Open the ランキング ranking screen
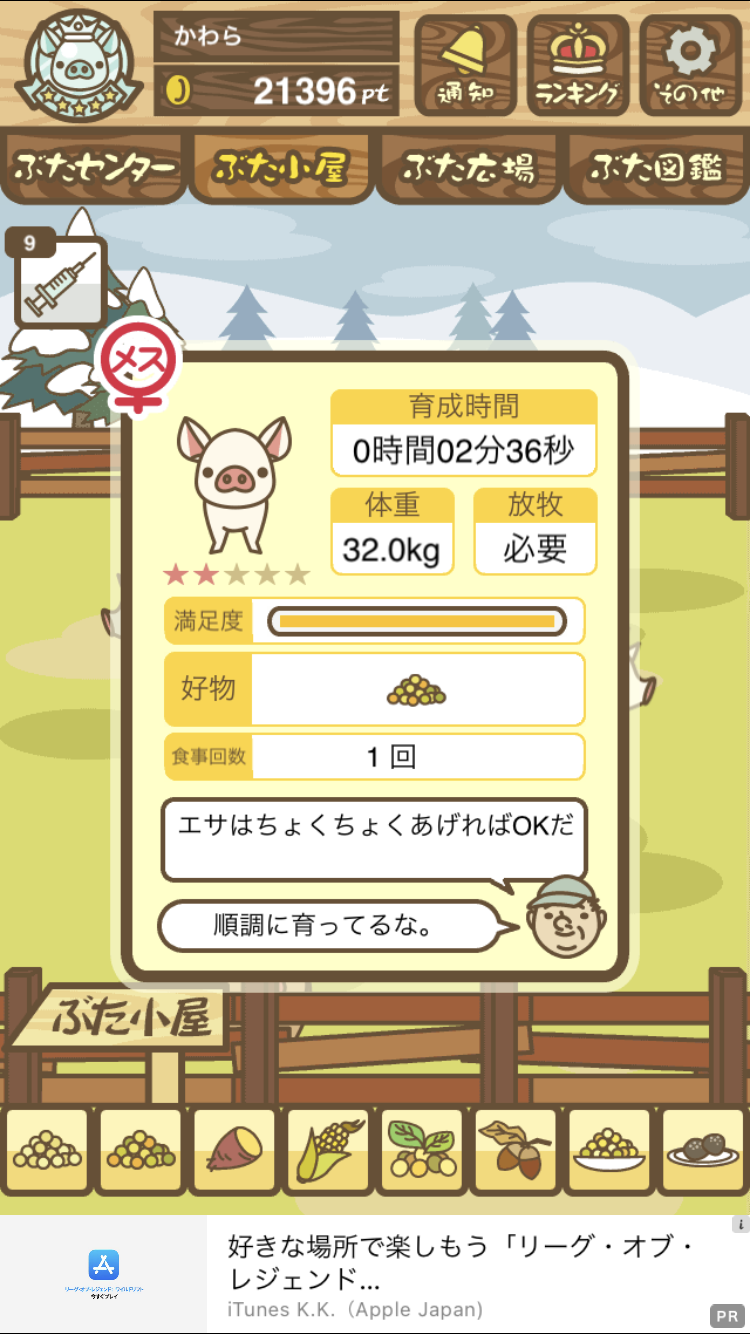The image size is (750, 1334). (578, 66)
